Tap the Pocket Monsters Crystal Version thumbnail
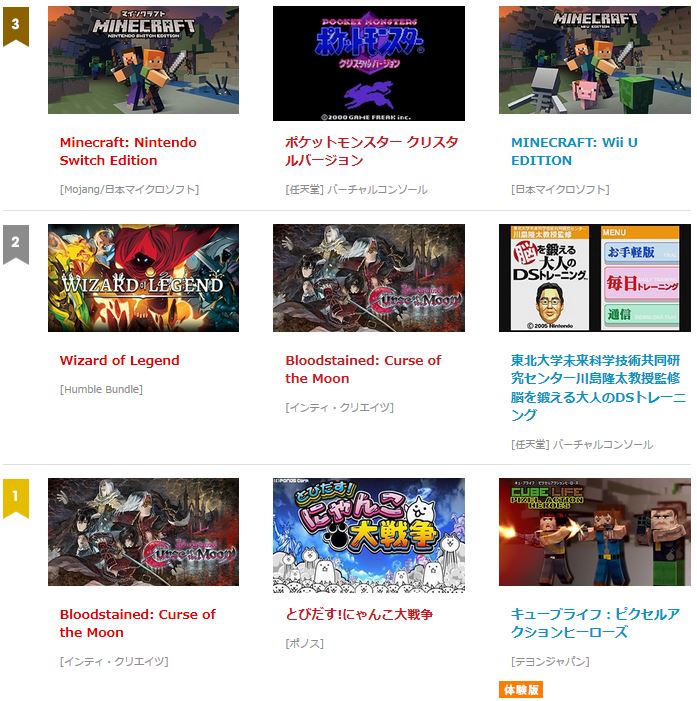The width and height of the screenshot is (697, 701). click(368, 60)
